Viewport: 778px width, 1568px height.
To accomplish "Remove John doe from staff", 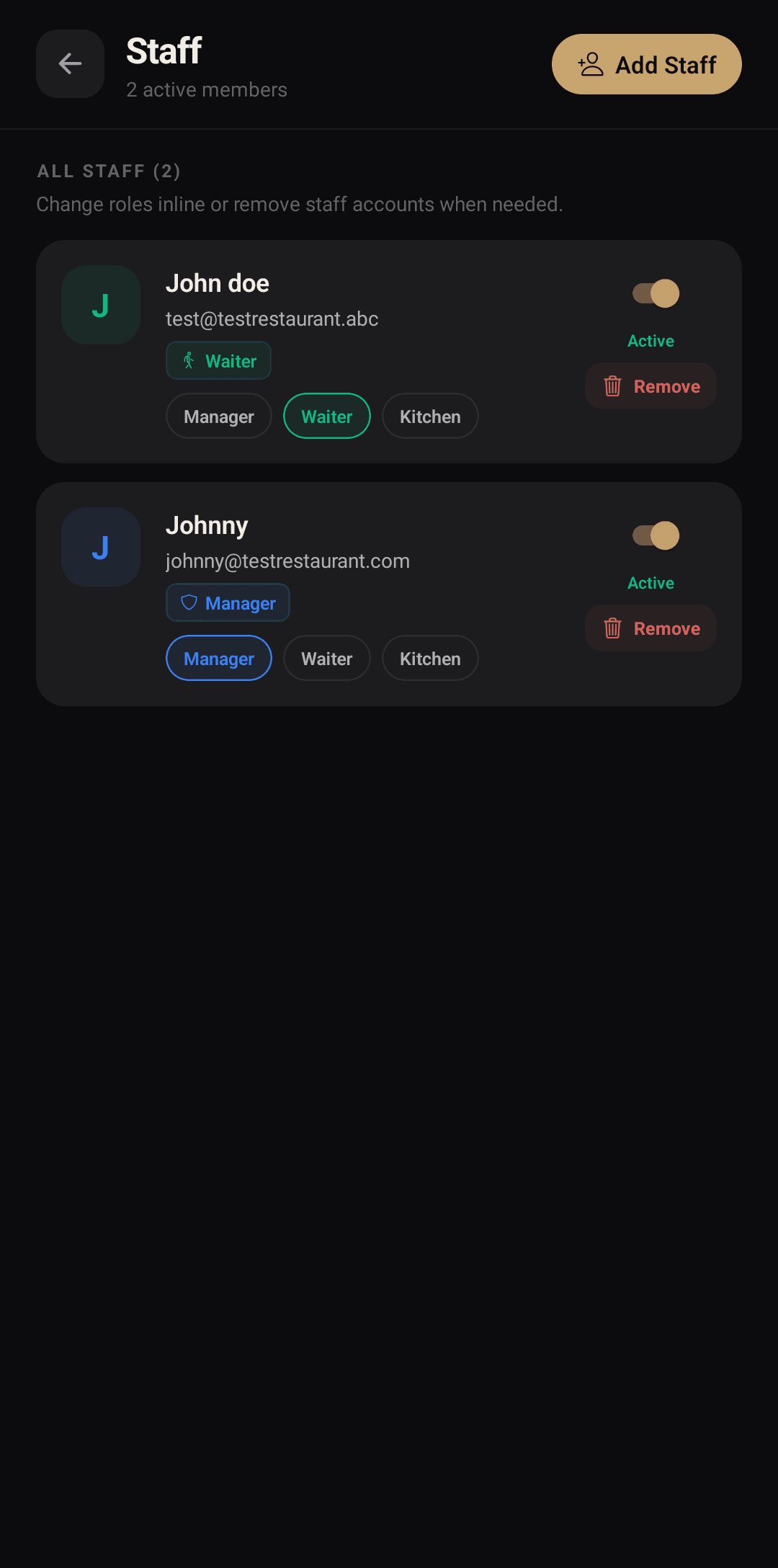I will pos(650,386).
